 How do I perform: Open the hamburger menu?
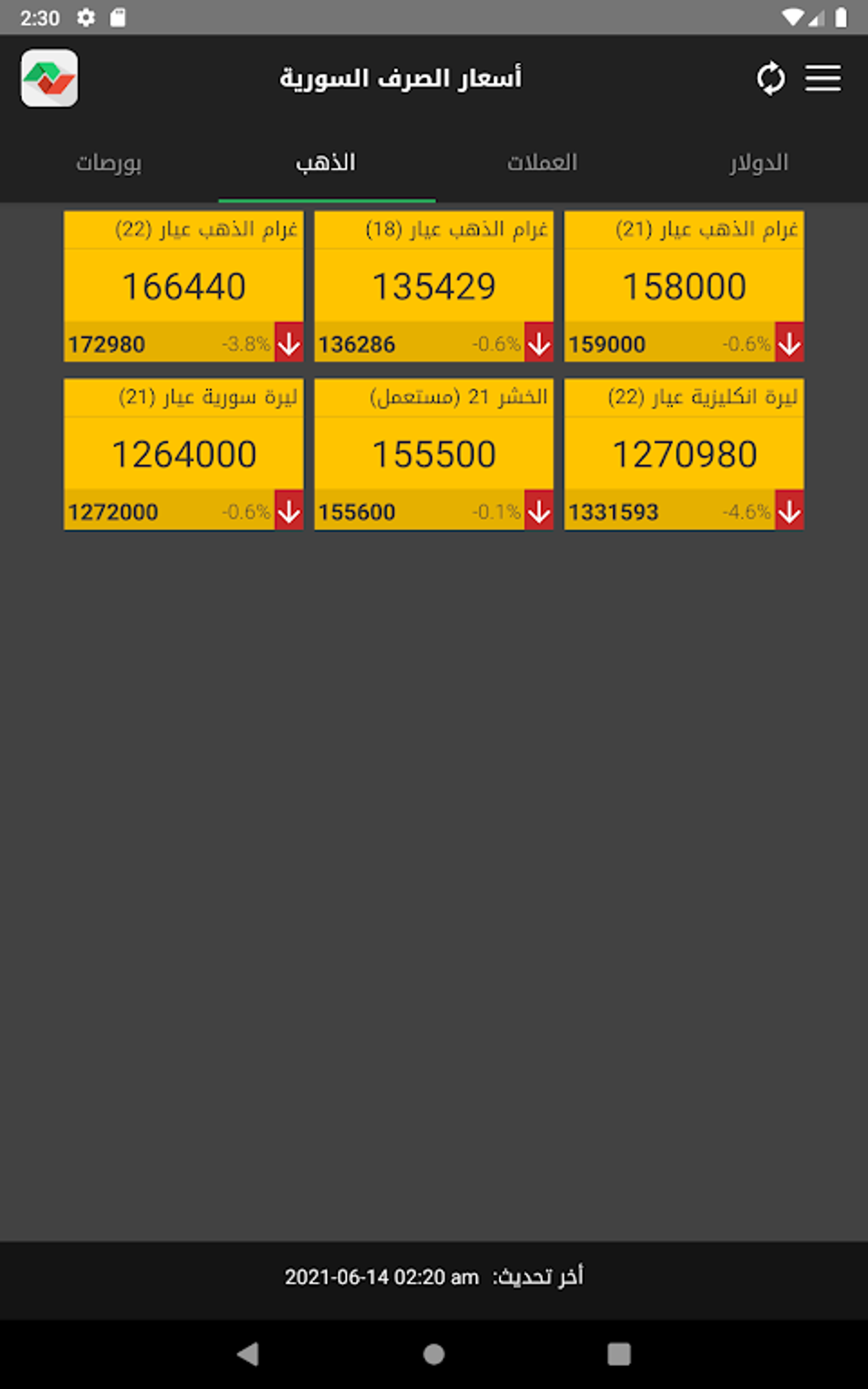point(823,78)
